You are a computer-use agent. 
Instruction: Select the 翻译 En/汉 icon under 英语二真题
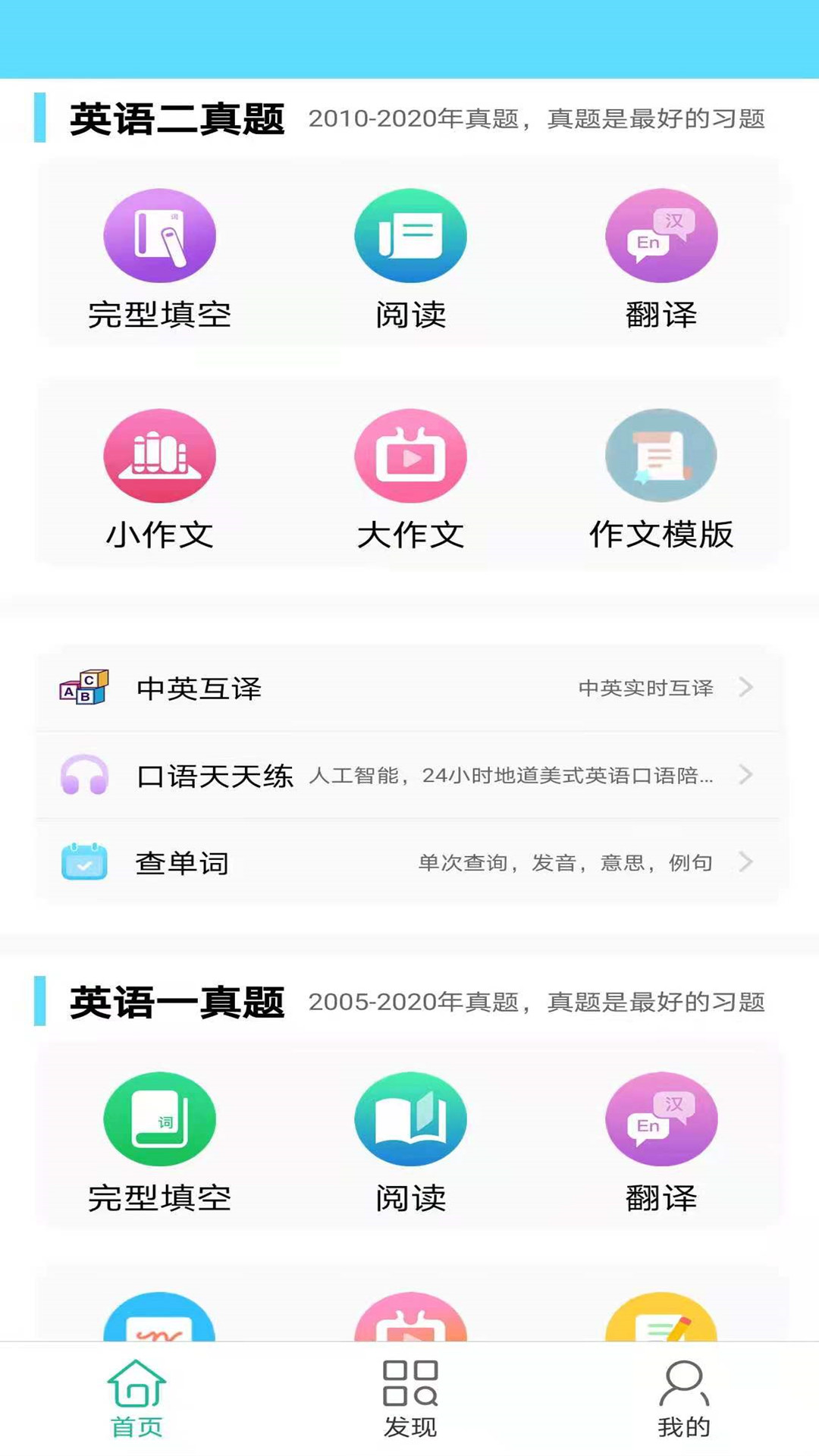(662, 236)
